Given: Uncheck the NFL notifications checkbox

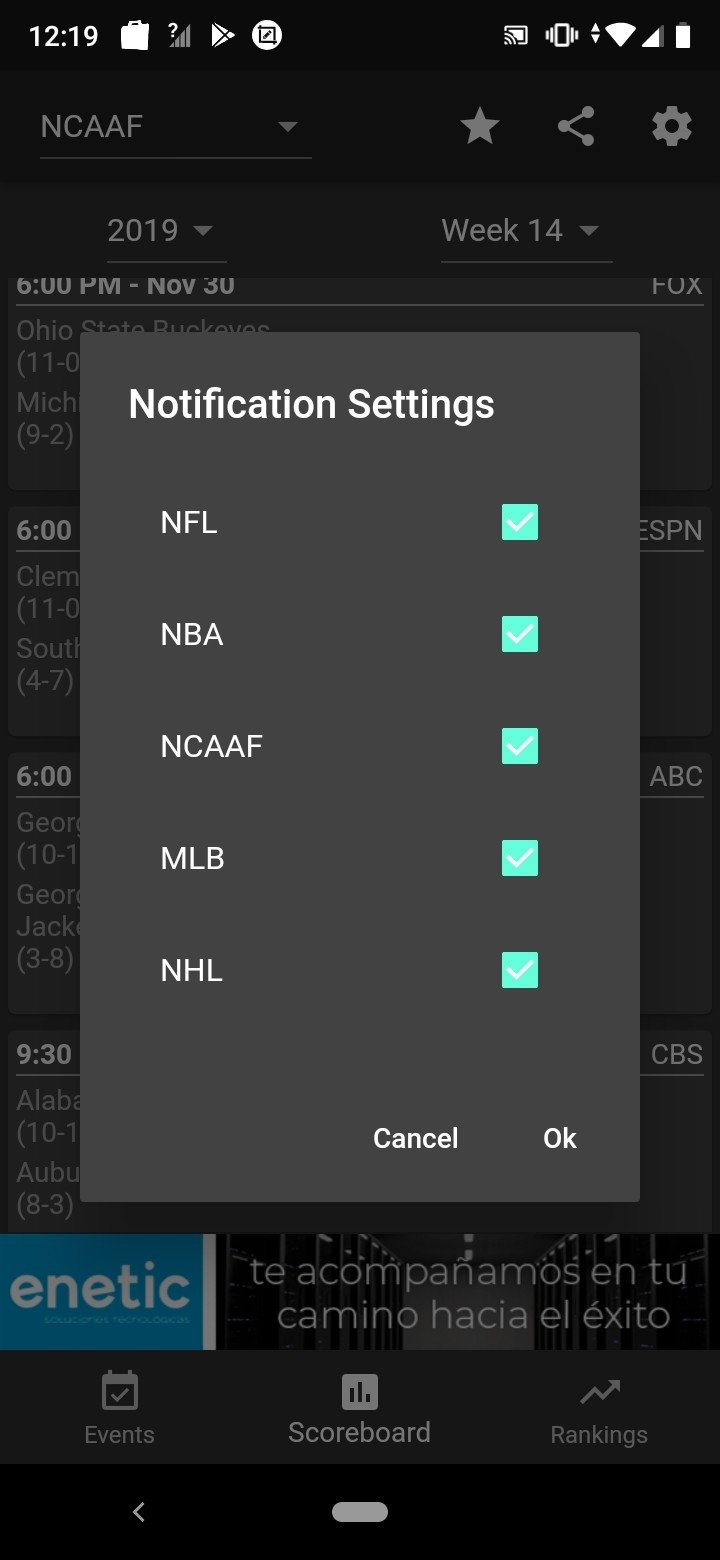Looking at the screenshot, I should pos(520,522).
